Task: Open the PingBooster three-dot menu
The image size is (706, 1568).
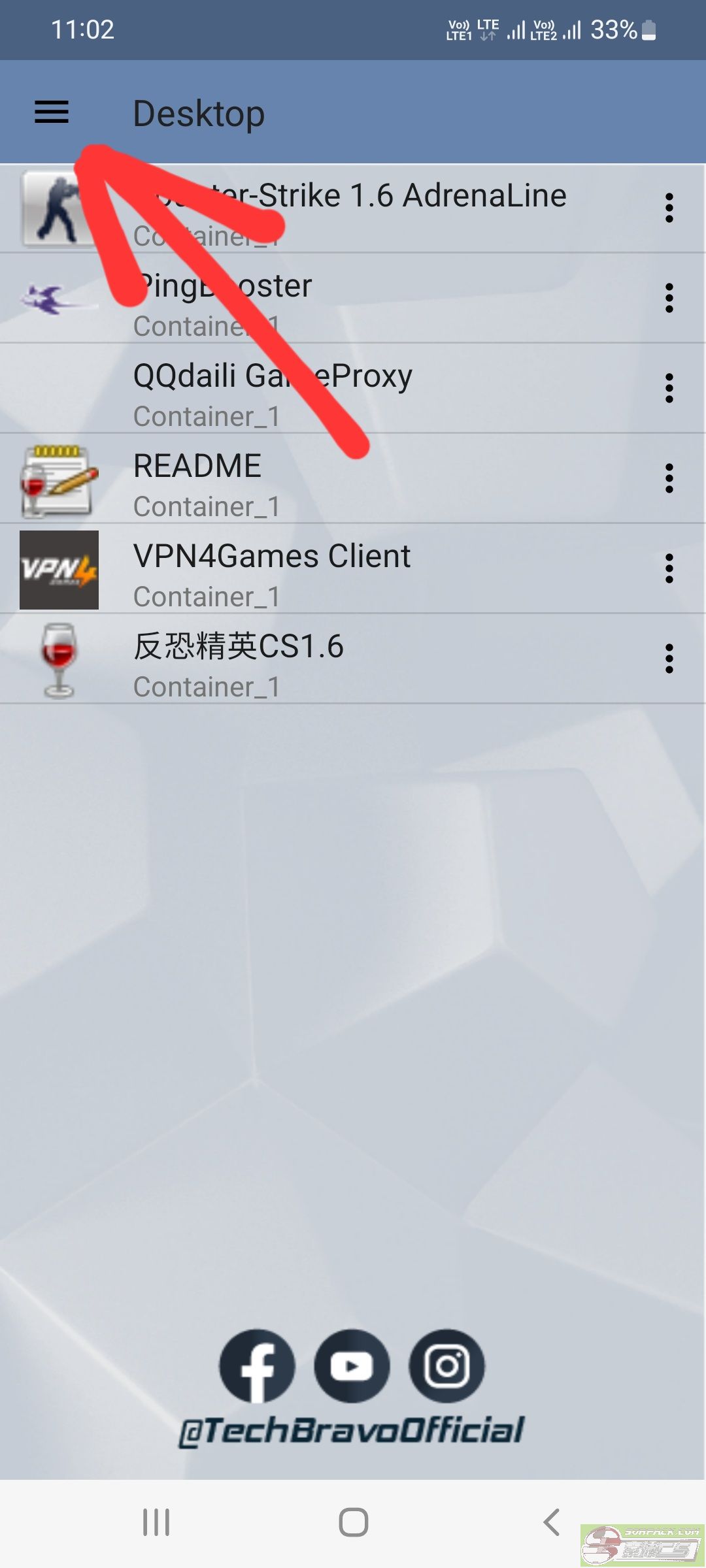Action: [669, 298]
